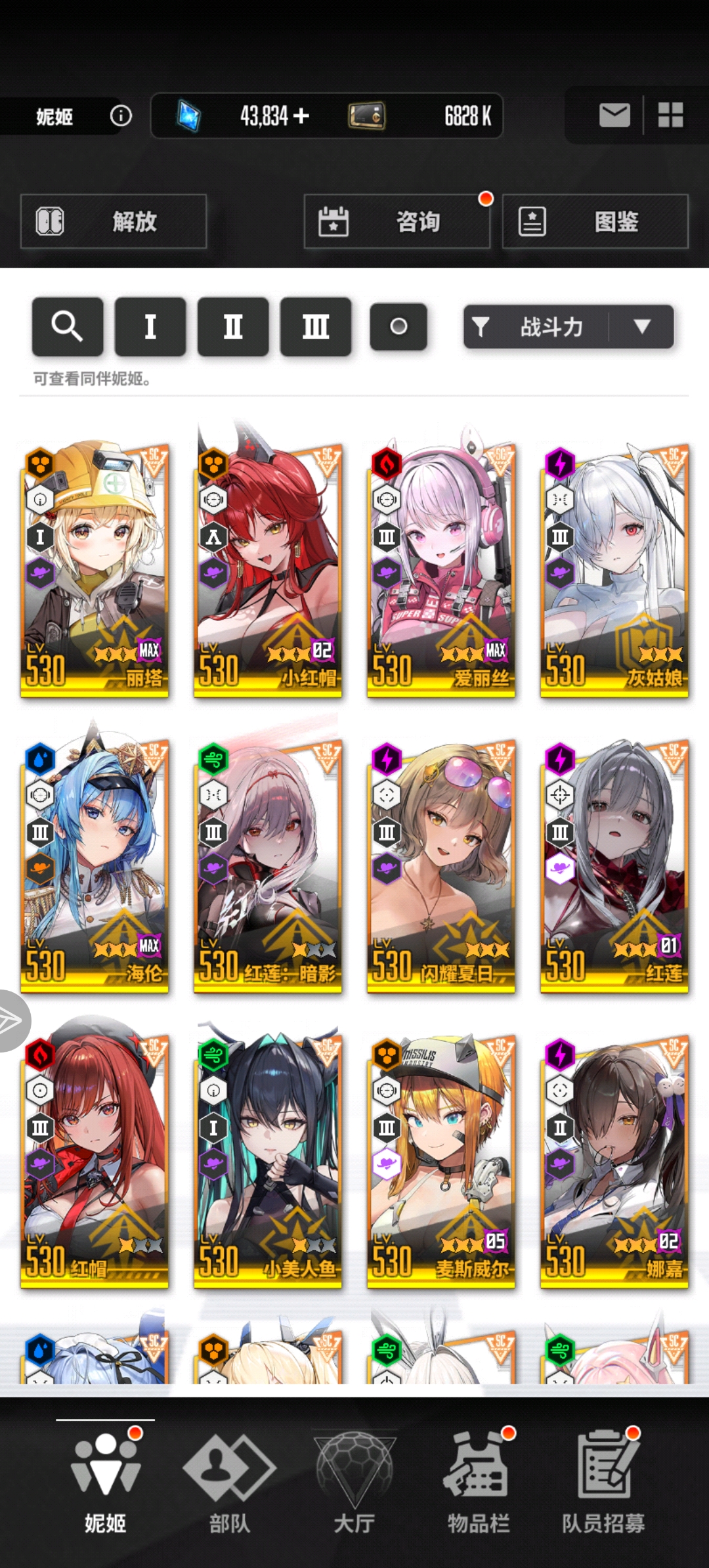Search for a Nikke
The image size is (709, 1568).
coord(68,326)
